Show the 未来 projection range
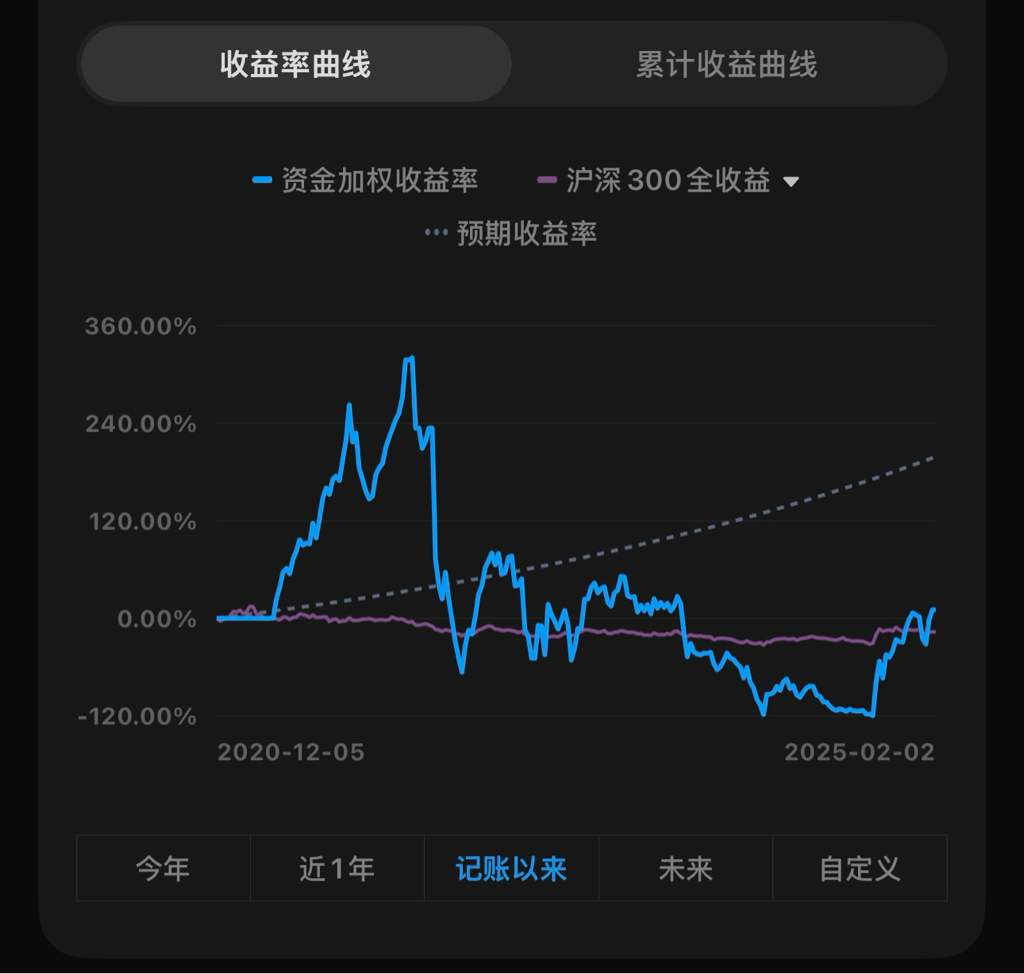 [x=685, y=868]
